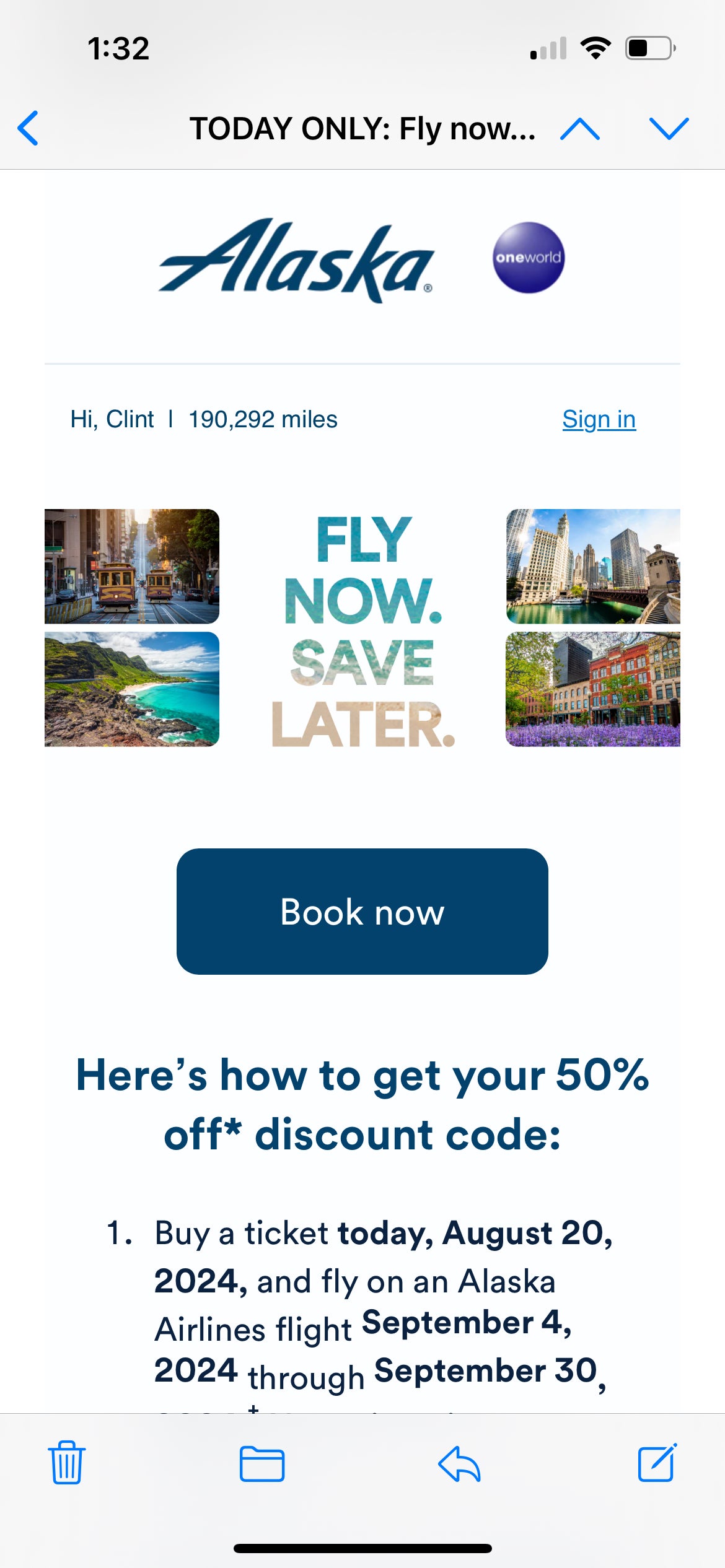The height and width of the screenshot is (1568, 725).
Task: Go to the next email with down arrow
Action: click(669, 129)
